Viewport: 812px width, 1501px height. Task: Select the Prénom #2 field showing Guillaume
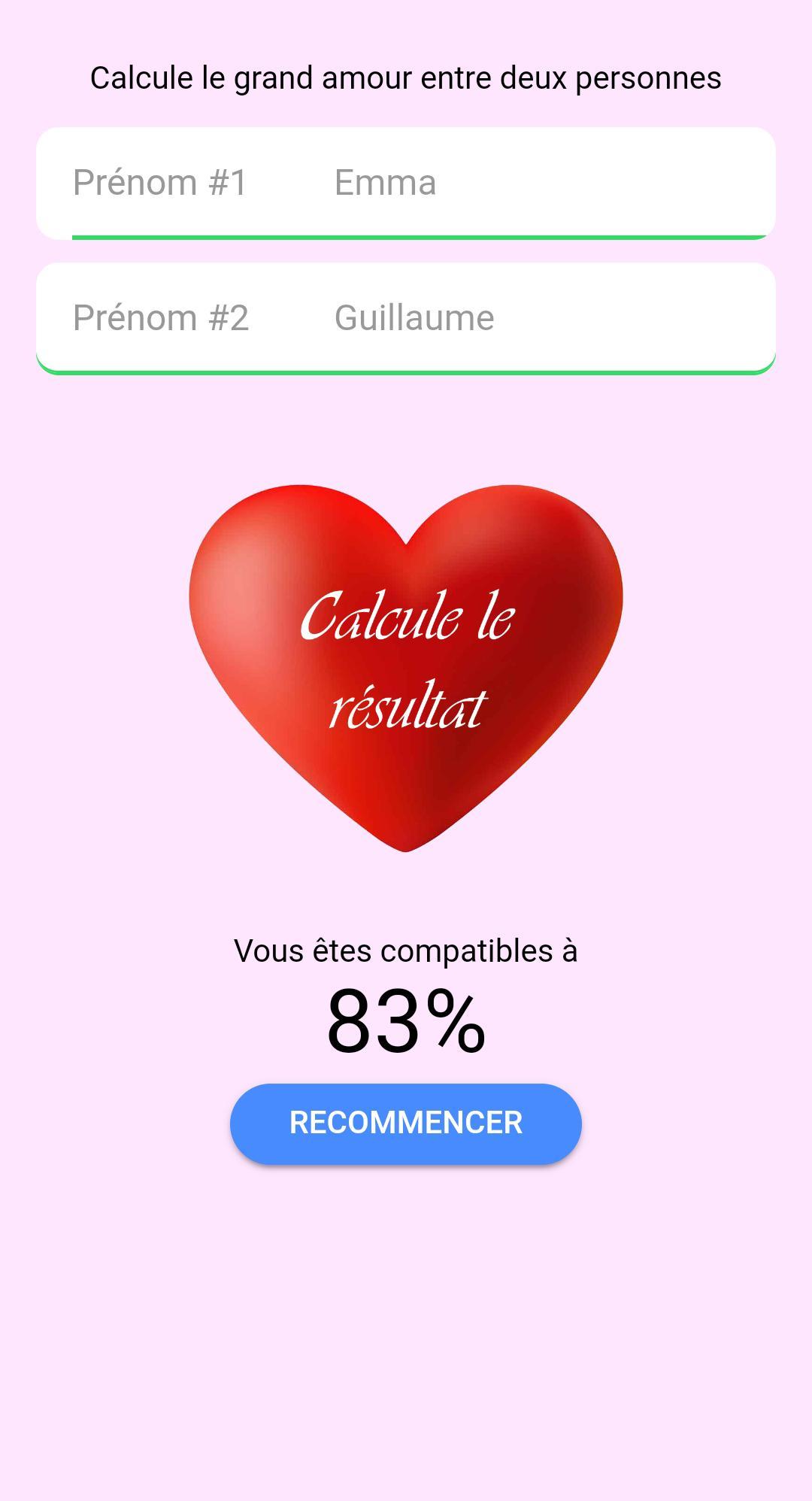click(x=406, y=318)
